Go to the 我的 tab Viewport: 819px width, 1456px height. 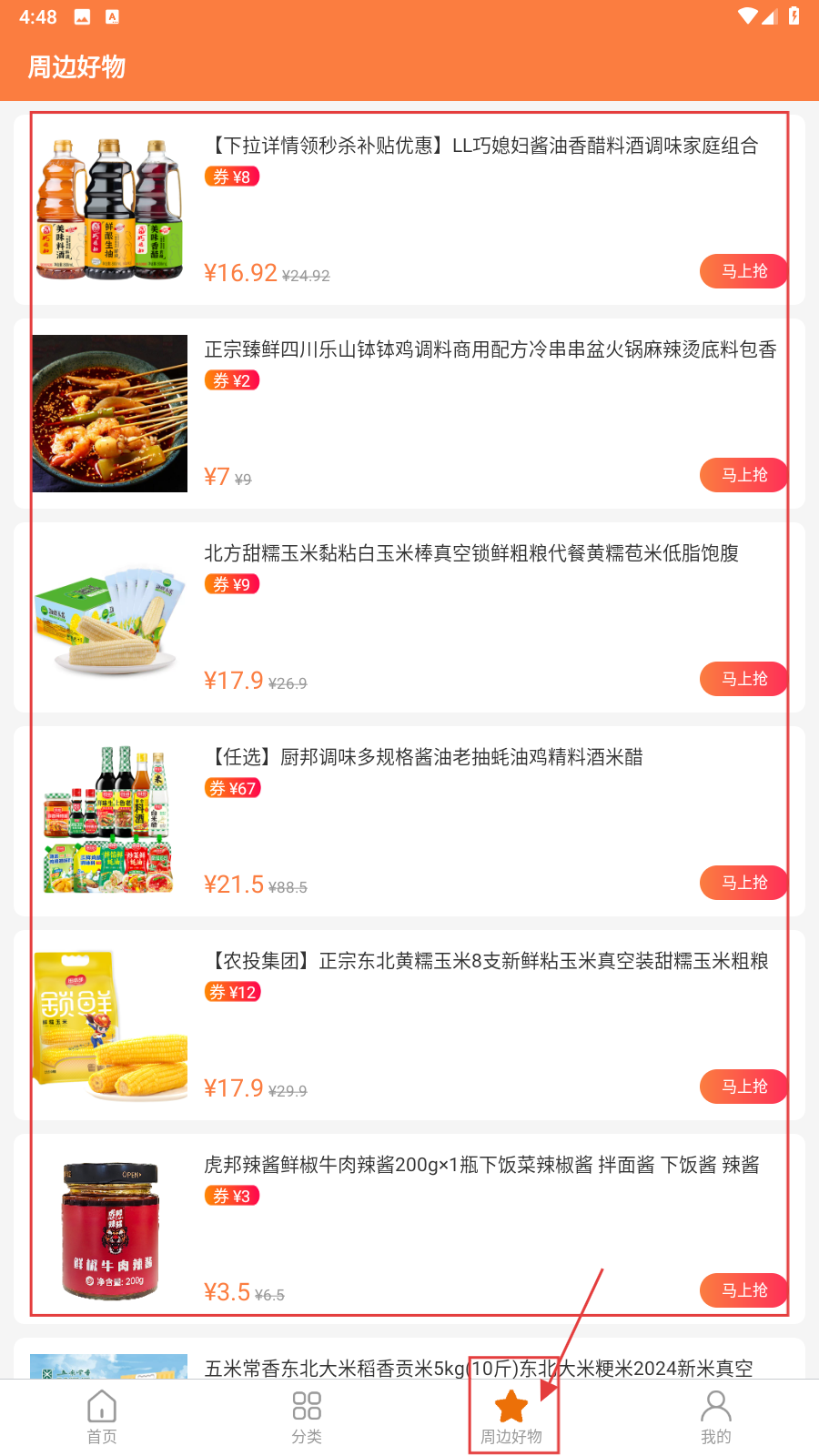coord(716,1417)
